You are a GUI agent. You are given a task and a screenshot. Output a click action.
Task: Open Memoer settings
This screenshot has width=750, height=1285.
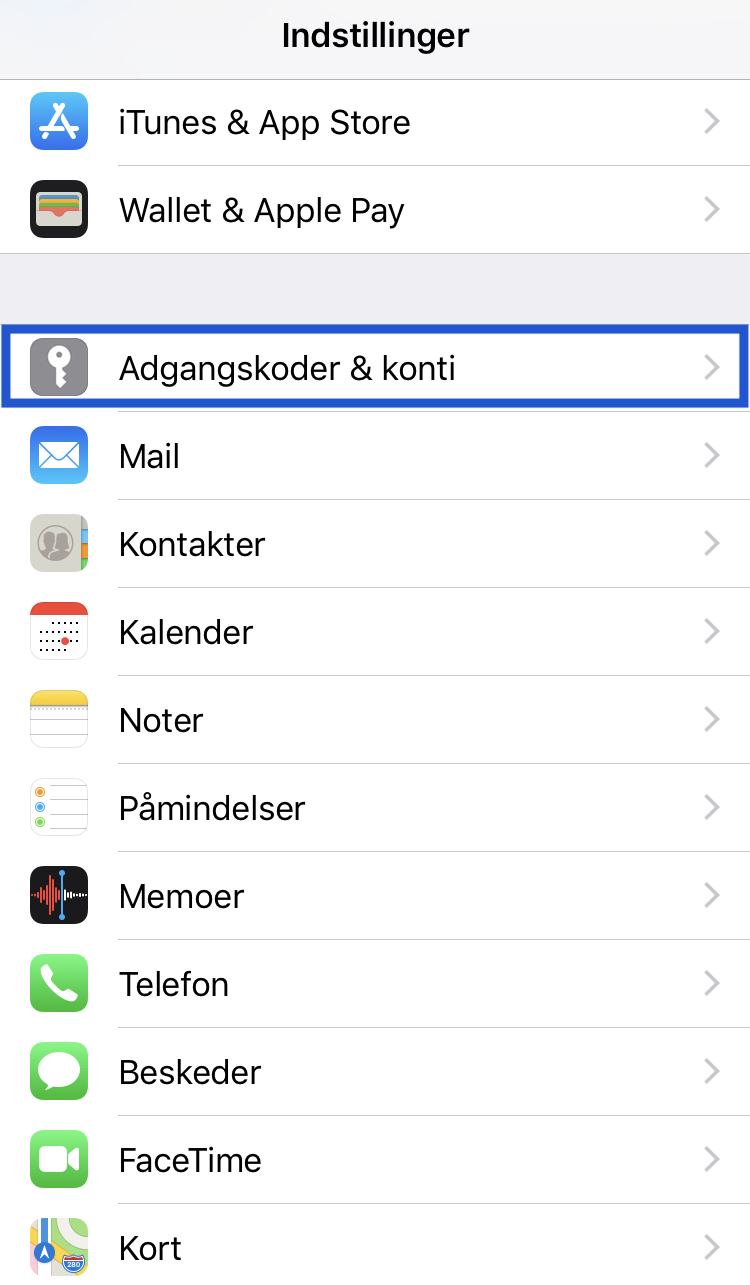[x=375, y=896]
